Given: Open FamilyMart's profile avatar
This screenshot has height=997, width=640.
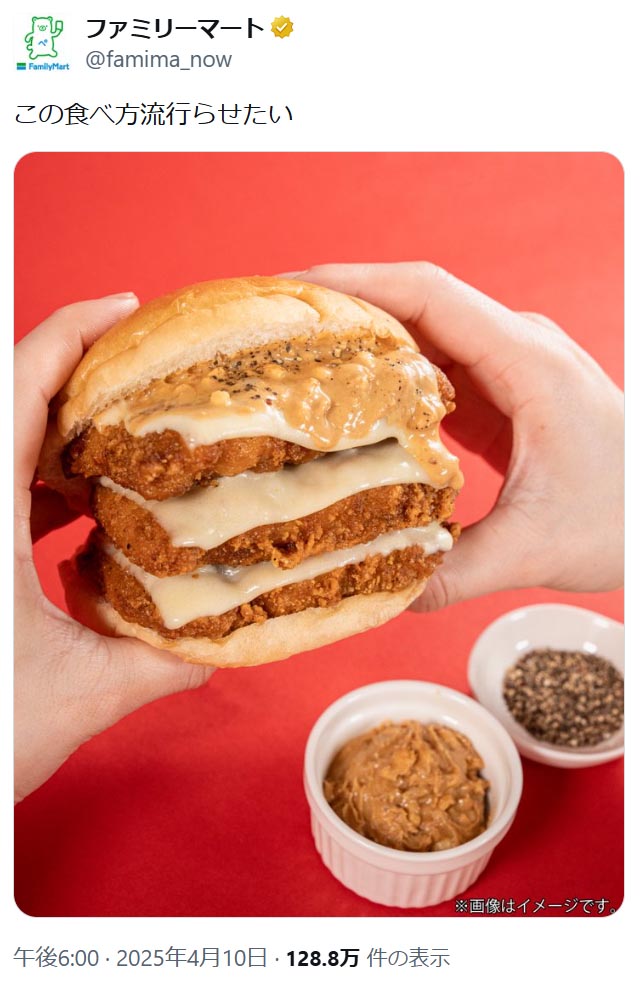Looking at the screenshot, I should click(x=42, y=43).
